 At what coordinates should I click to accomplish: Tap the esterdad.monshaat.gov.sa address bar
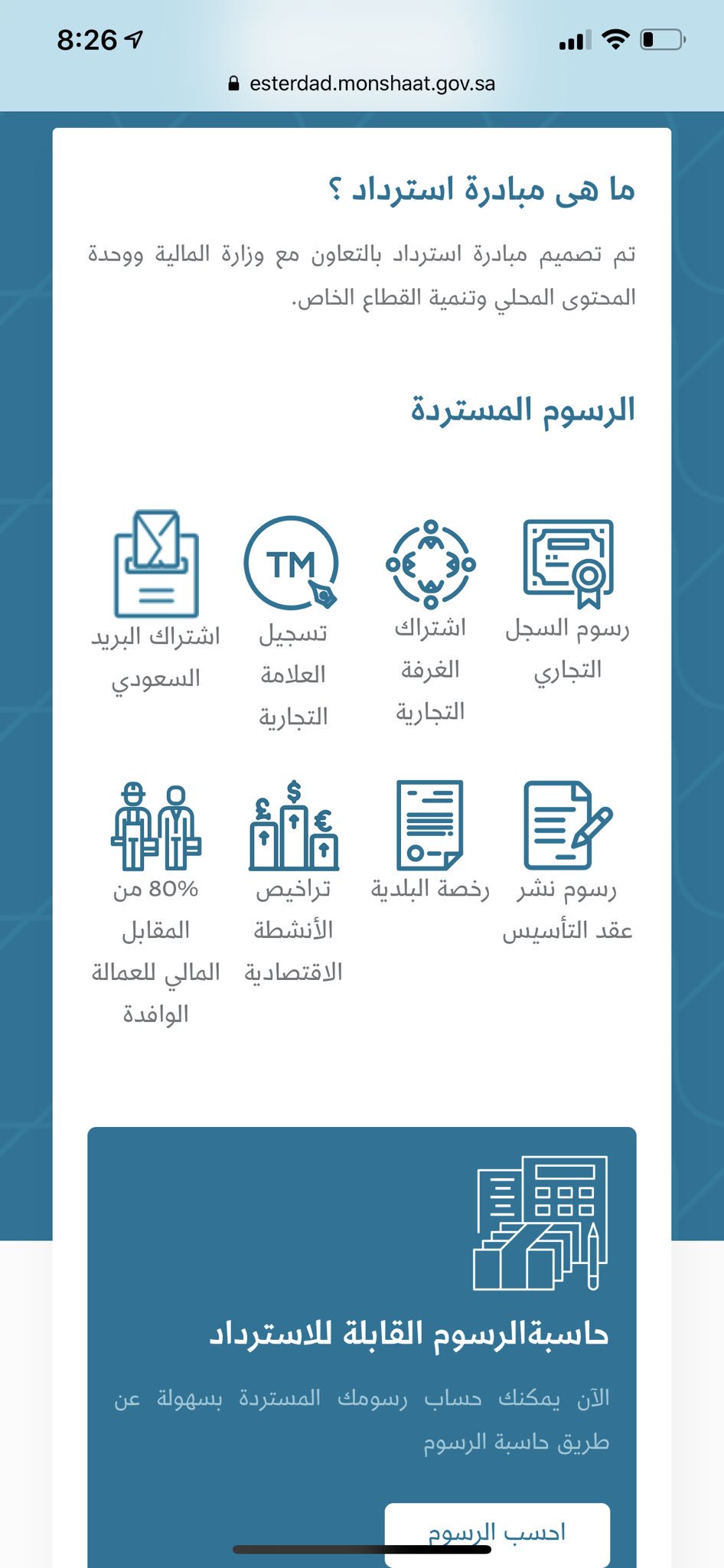pyautogui.click(x=362, y=83)
